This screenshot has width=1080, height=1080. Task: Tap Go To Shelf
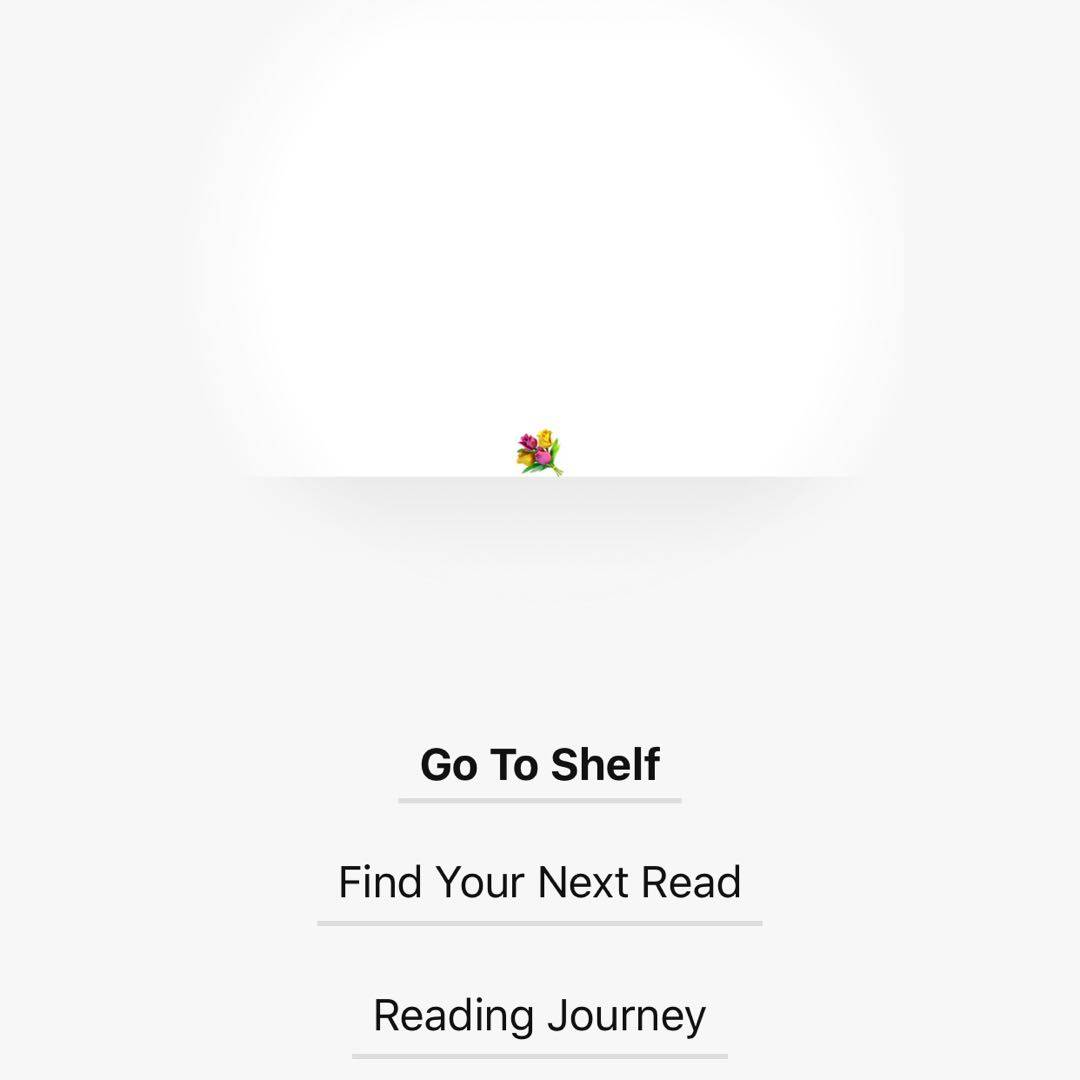click(x=540, y=765)
